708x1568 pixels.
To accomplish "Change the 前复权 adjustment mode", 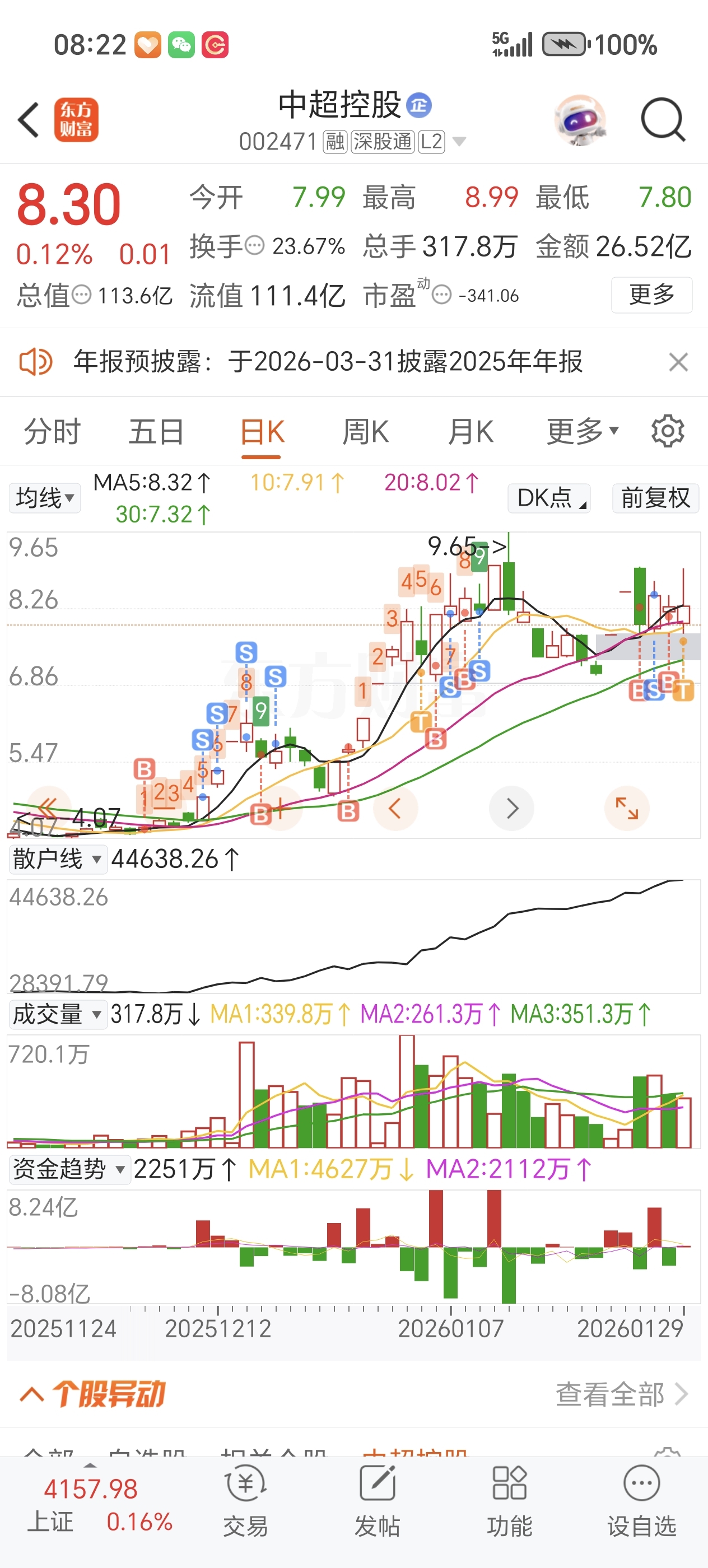I will (655, 498).
